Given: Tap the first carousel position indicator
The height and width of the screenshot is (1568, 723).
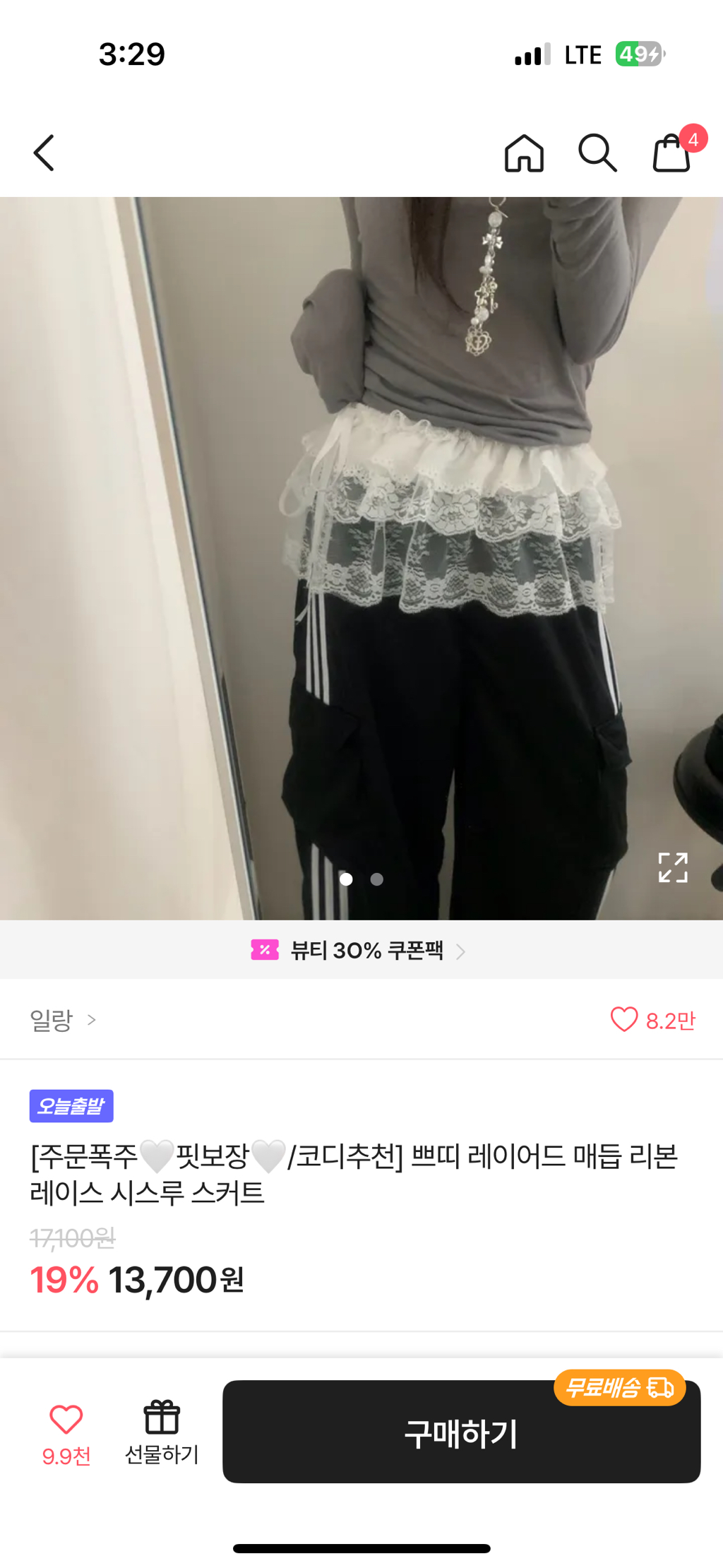Looking at the screenshot, I should tap(347, 879).
